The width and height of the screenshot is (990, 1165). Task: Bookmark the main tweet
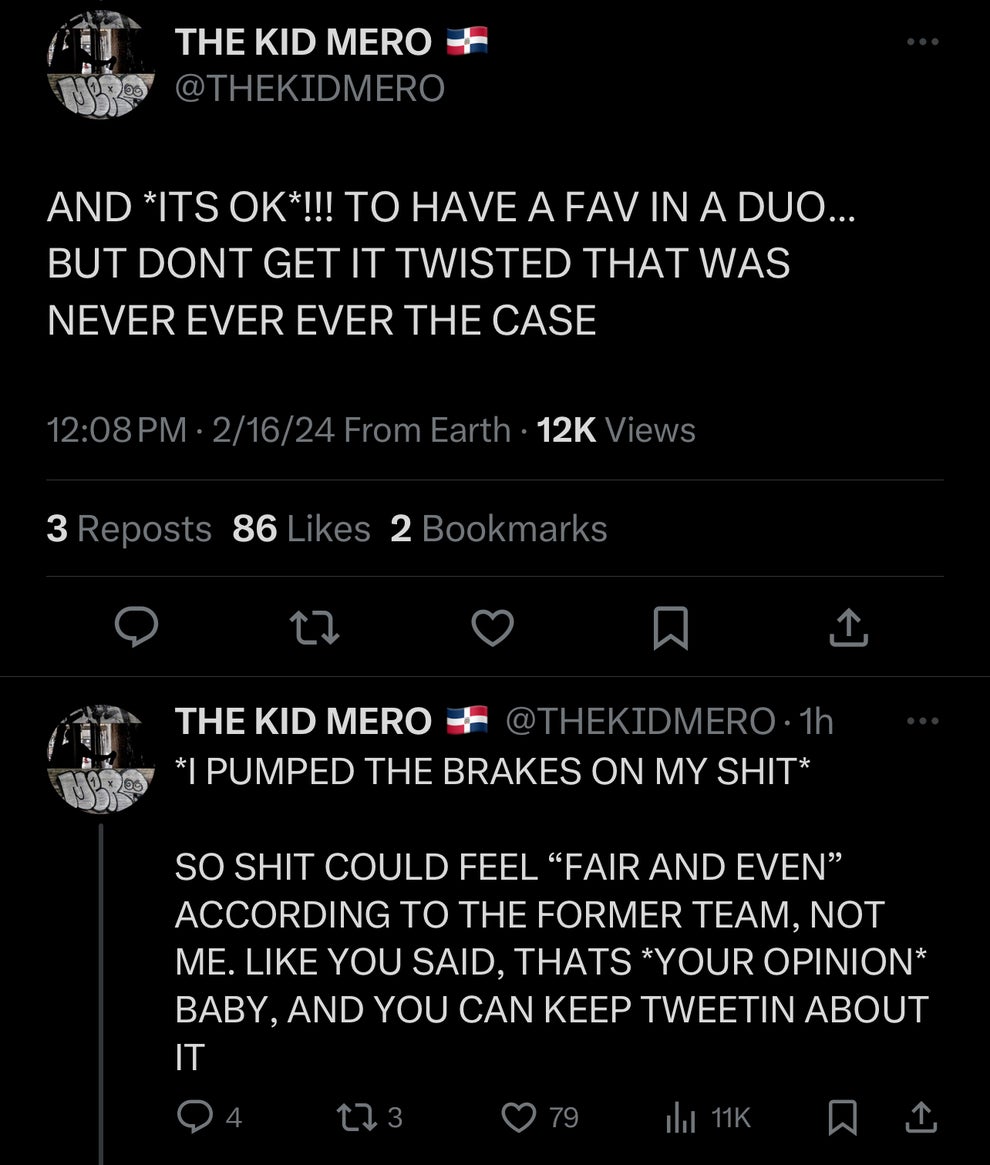[671, 627]
